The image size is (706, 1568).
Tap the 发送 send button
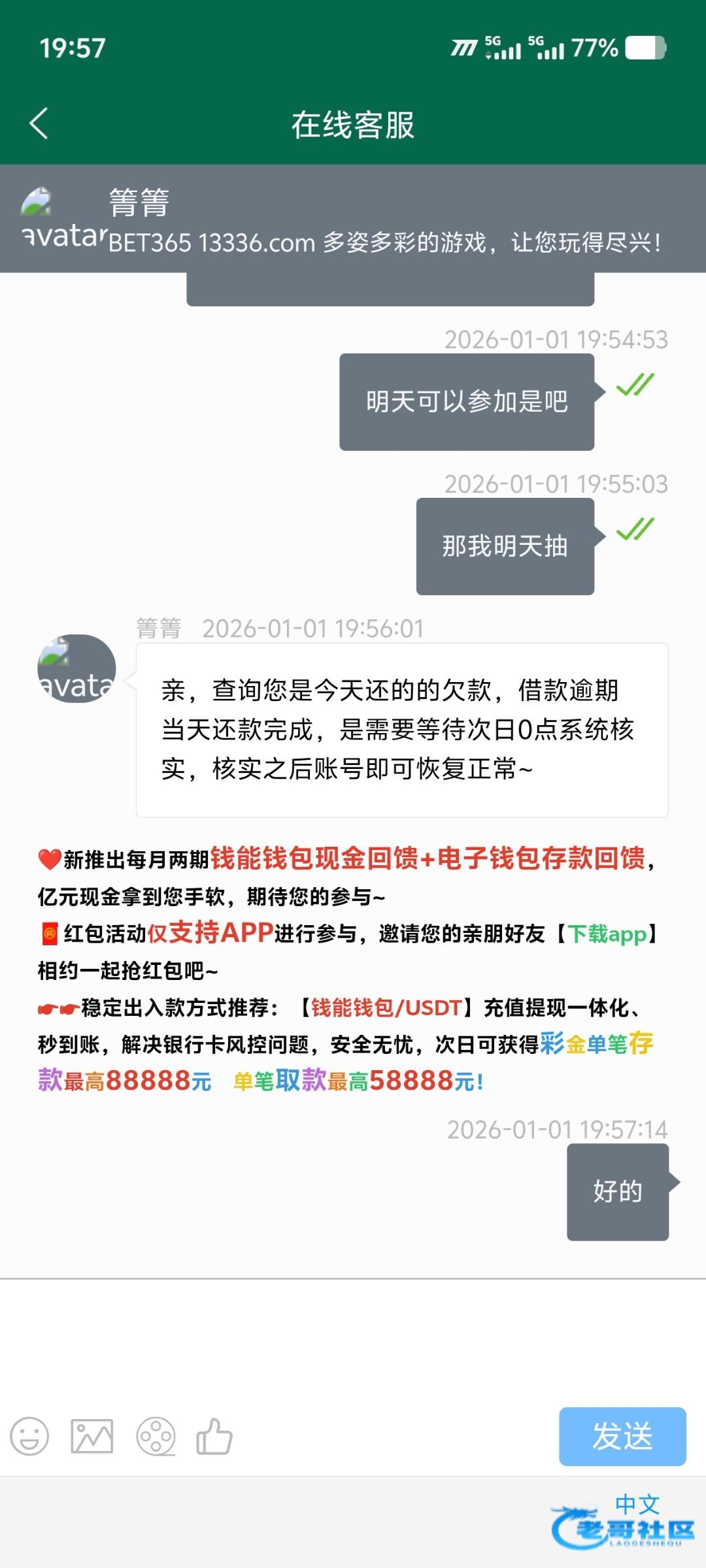point(622,1436)
